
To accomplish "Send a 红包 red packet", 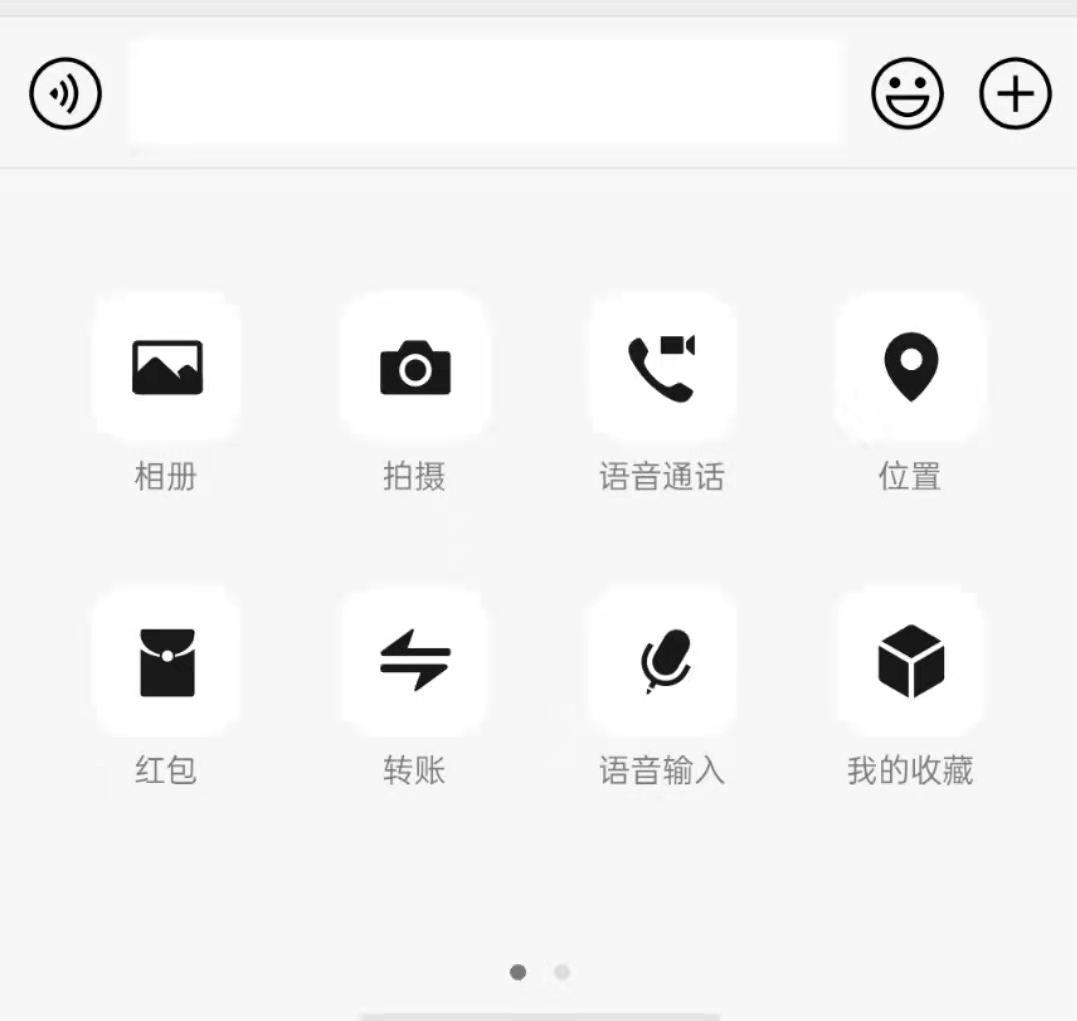I will coord(166,661).
